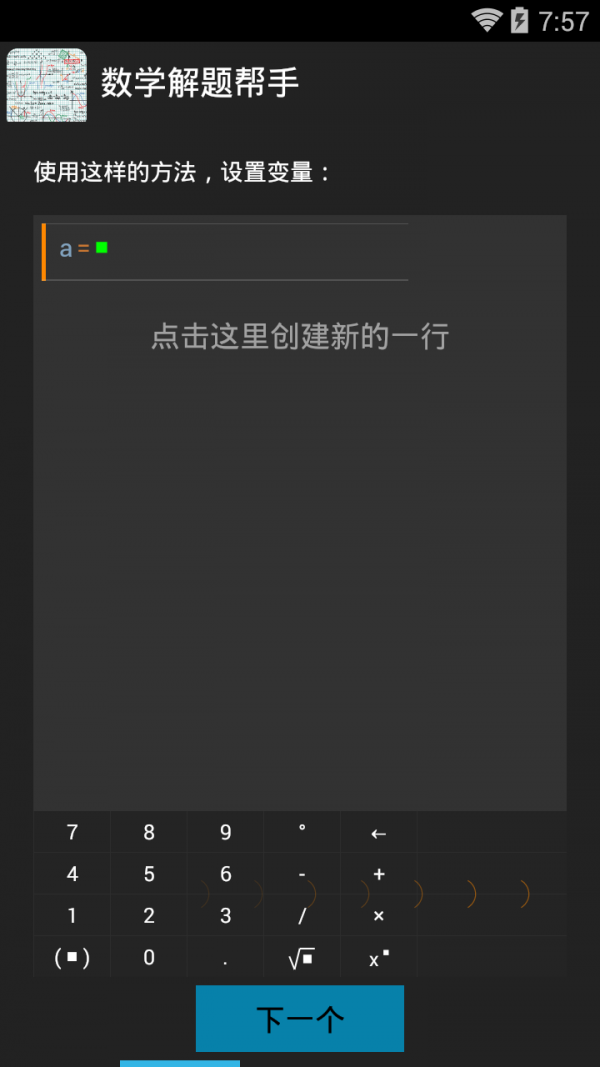Screen dimensions: 600x1067
Task: Focus the a = variable input field
Action: [x=225, y=251]
